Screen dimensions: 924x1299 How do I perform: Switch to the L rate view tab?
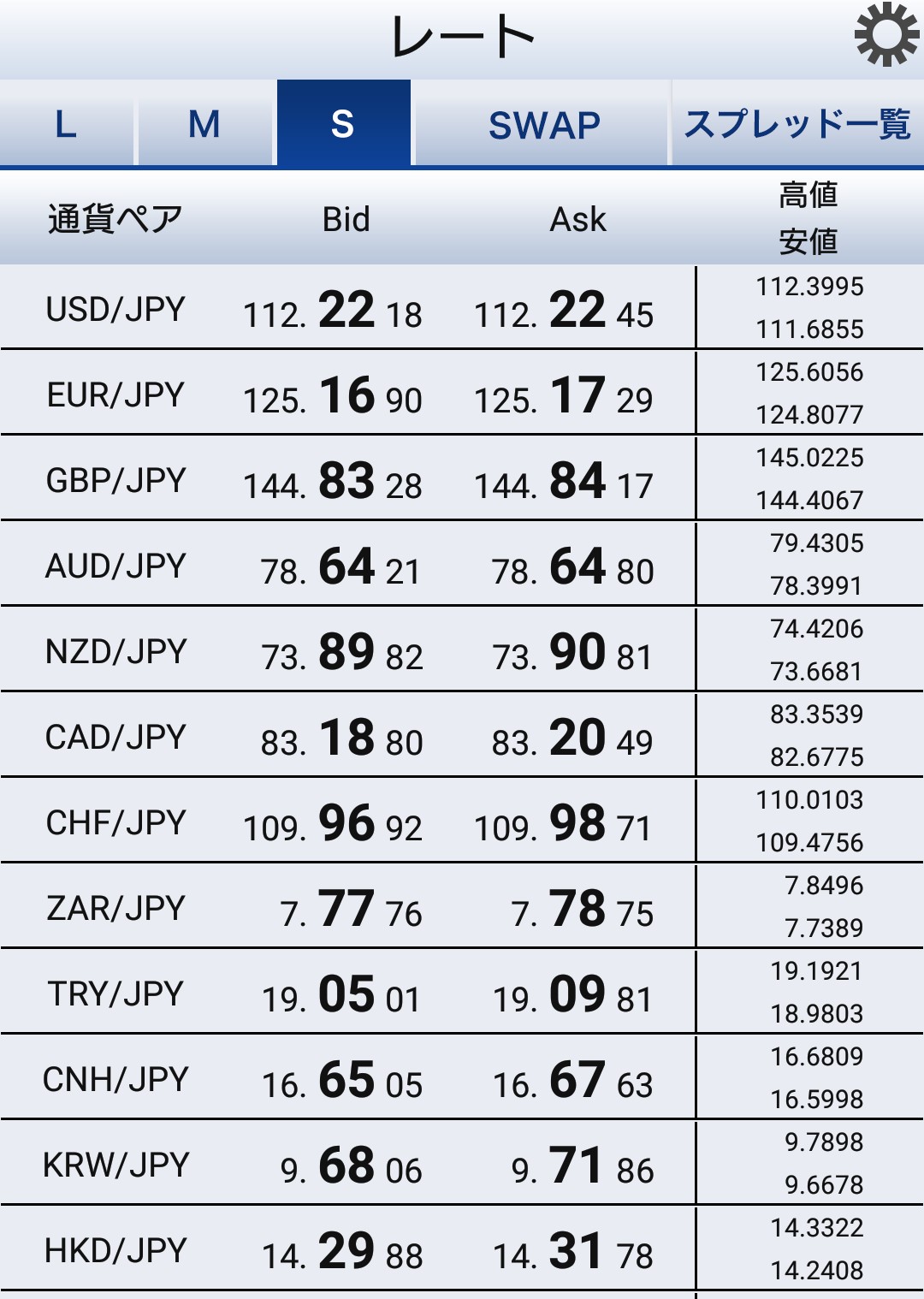point(67,124)
